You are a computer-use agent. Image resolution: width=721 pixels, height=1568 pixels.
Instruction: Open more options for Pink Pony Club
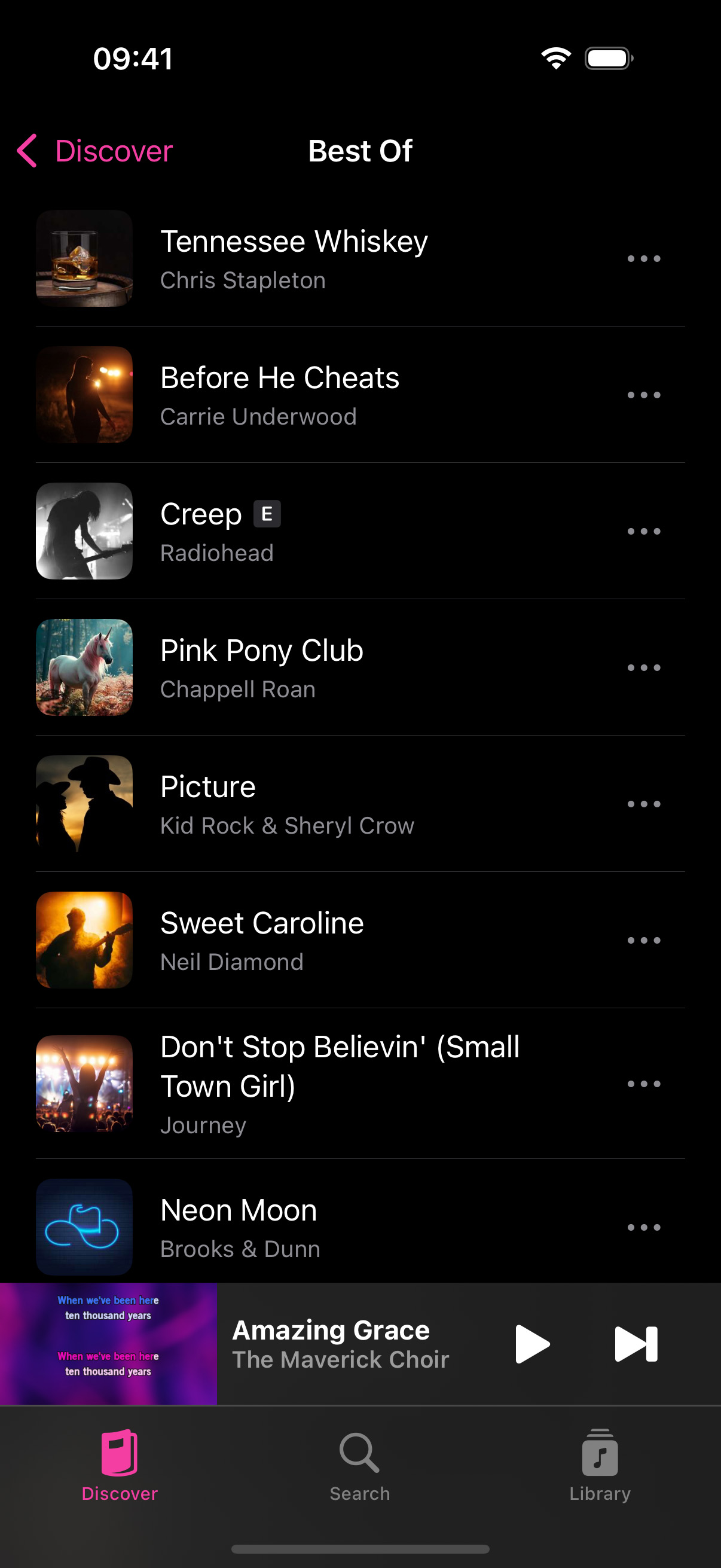(x=643, y=668)
